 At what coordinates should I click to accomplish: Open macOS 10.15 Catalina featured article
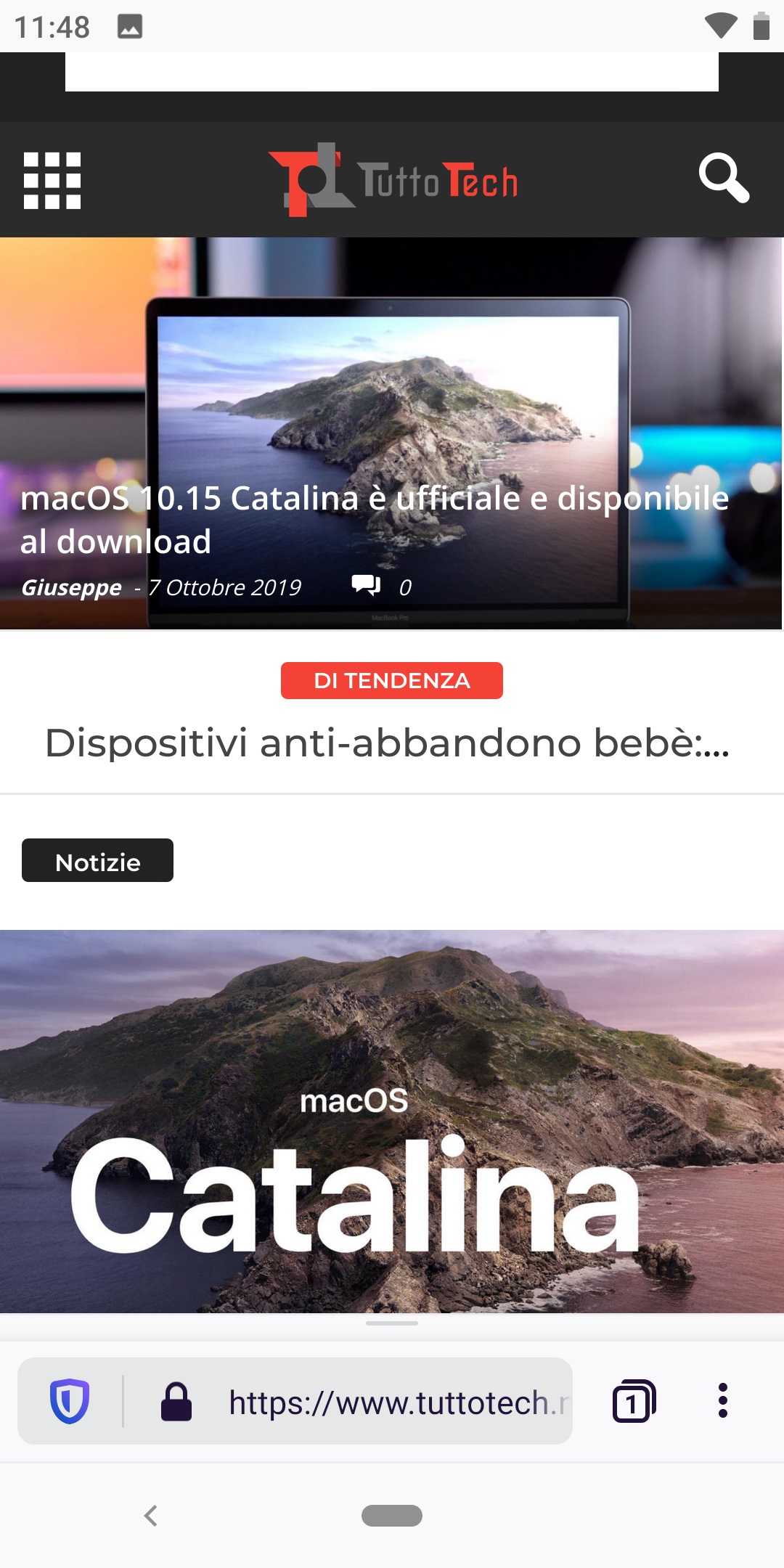375,519
